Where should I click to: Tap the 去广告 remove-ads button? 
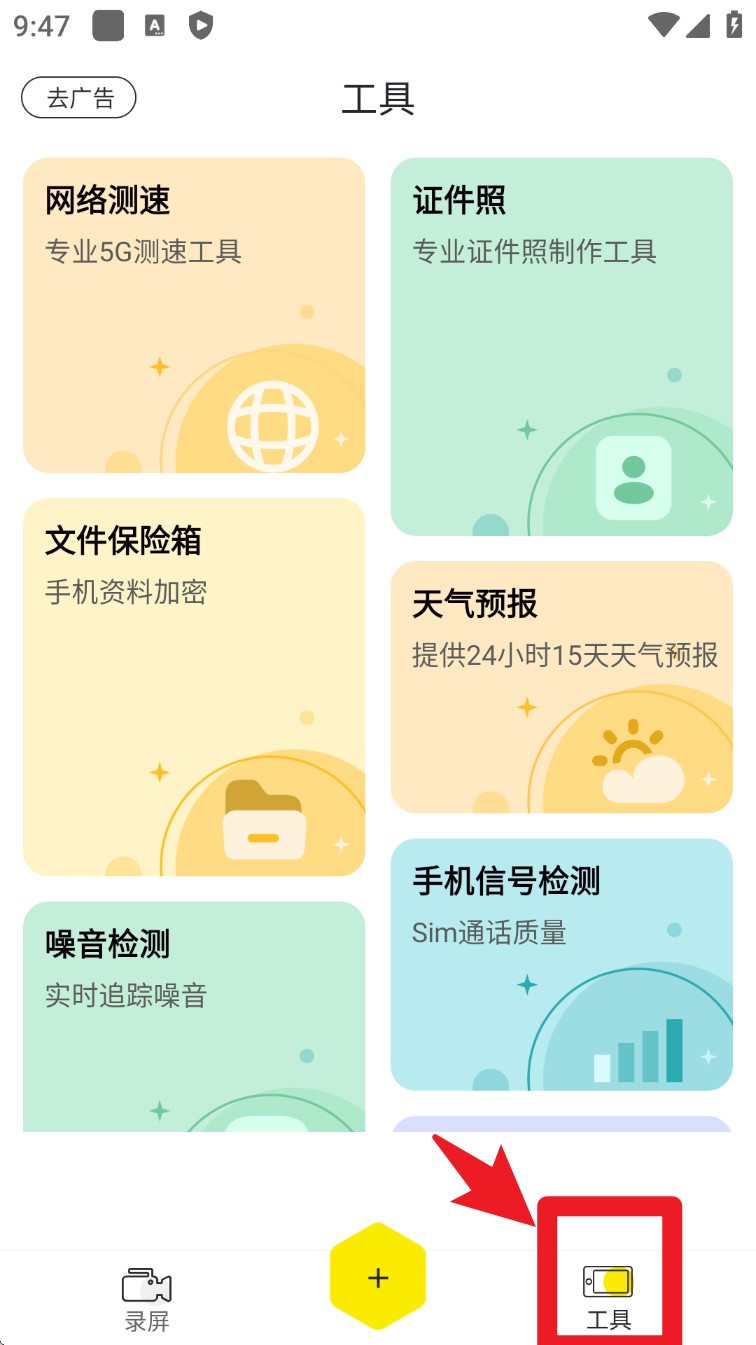pyautogui.click(x=79, y=98)
